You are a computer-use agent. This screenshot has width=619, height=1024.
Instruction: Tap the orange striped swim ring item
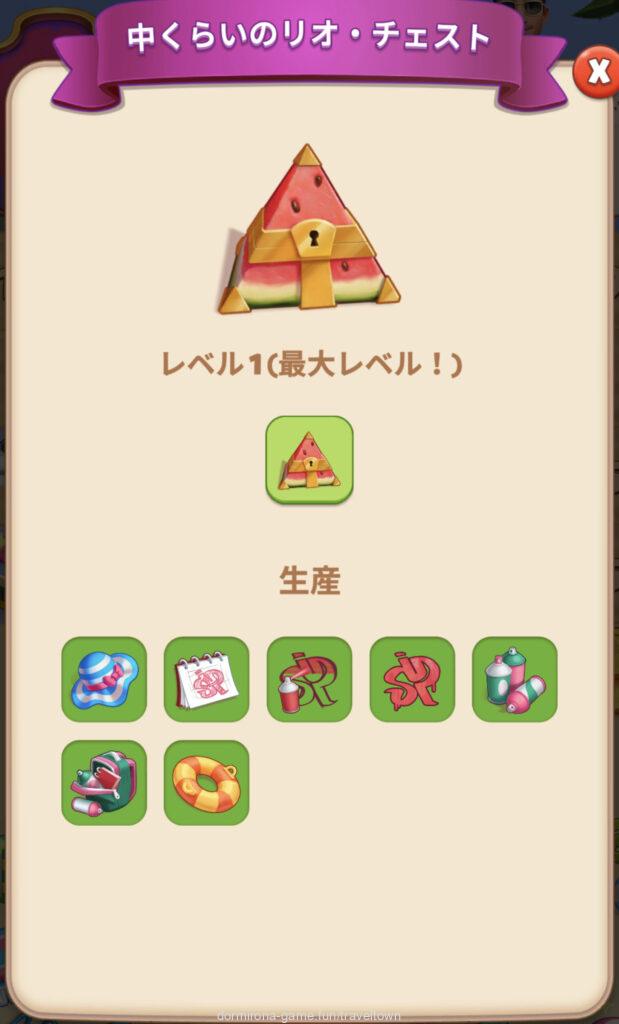pyautogui.click(x=206, y=782)
